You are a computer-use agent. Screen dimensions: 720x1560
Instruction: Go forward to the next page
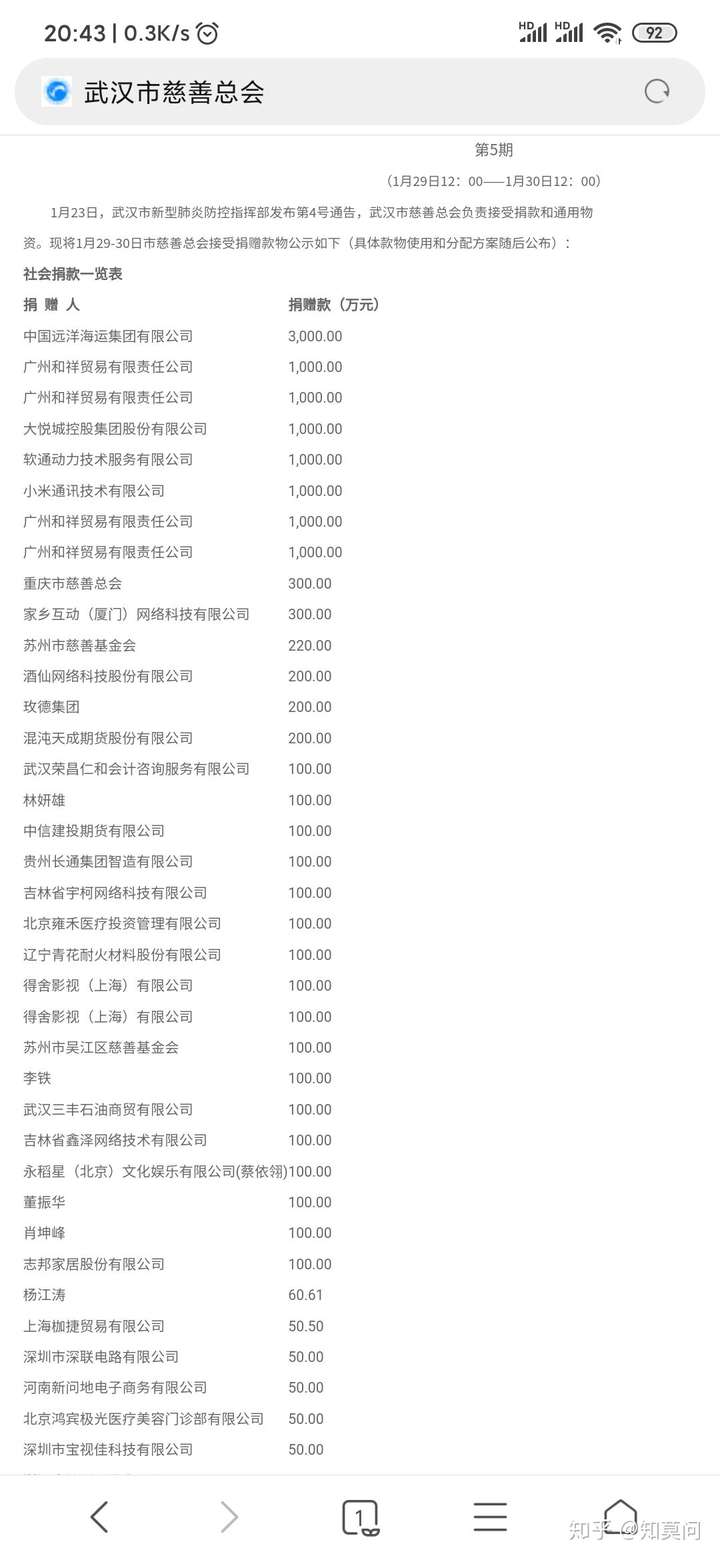click(229, 1517)
